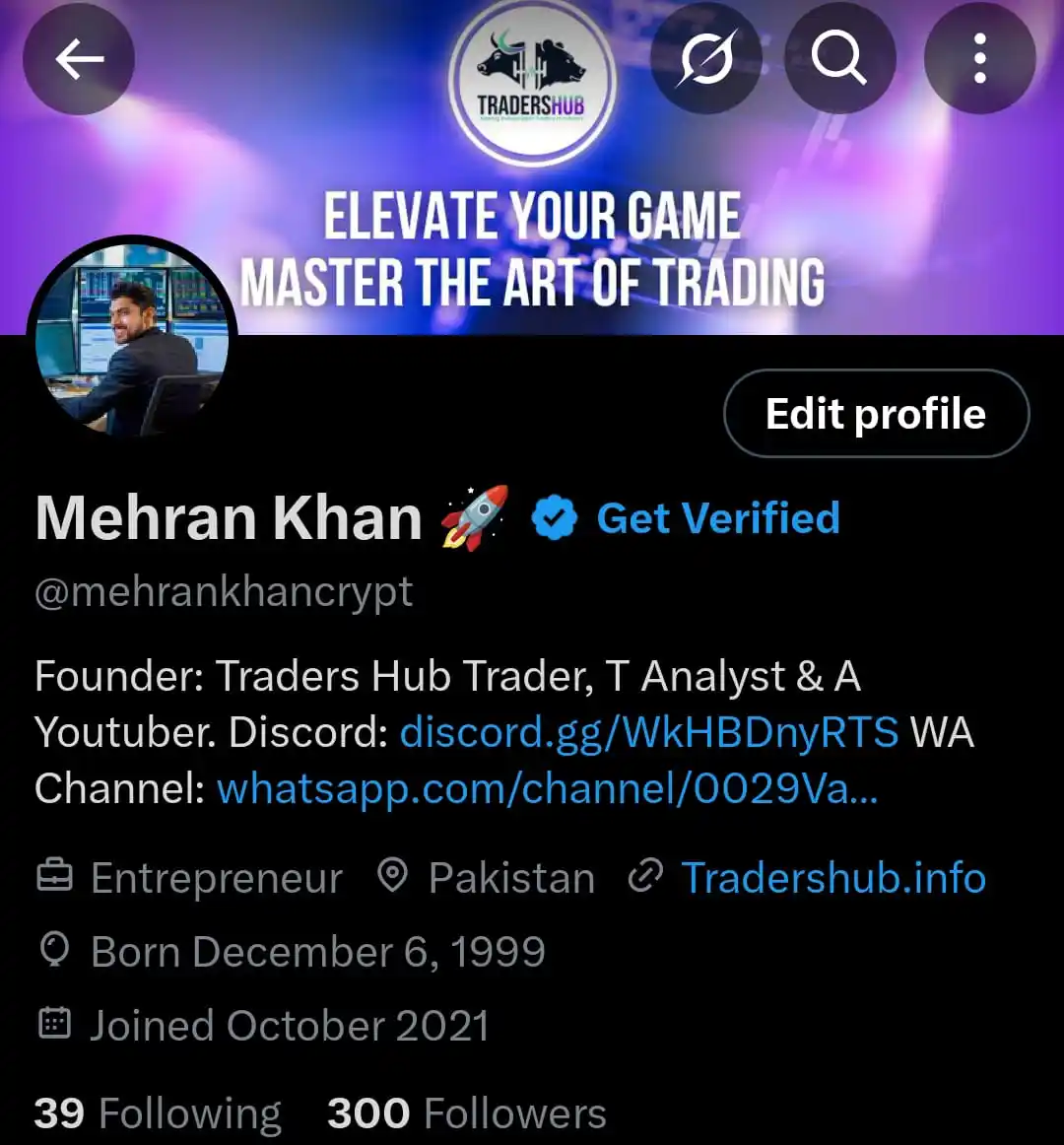The image size is (1064, 1145).
Task: Tap the Edit profile button
Action: coord(876,414)
